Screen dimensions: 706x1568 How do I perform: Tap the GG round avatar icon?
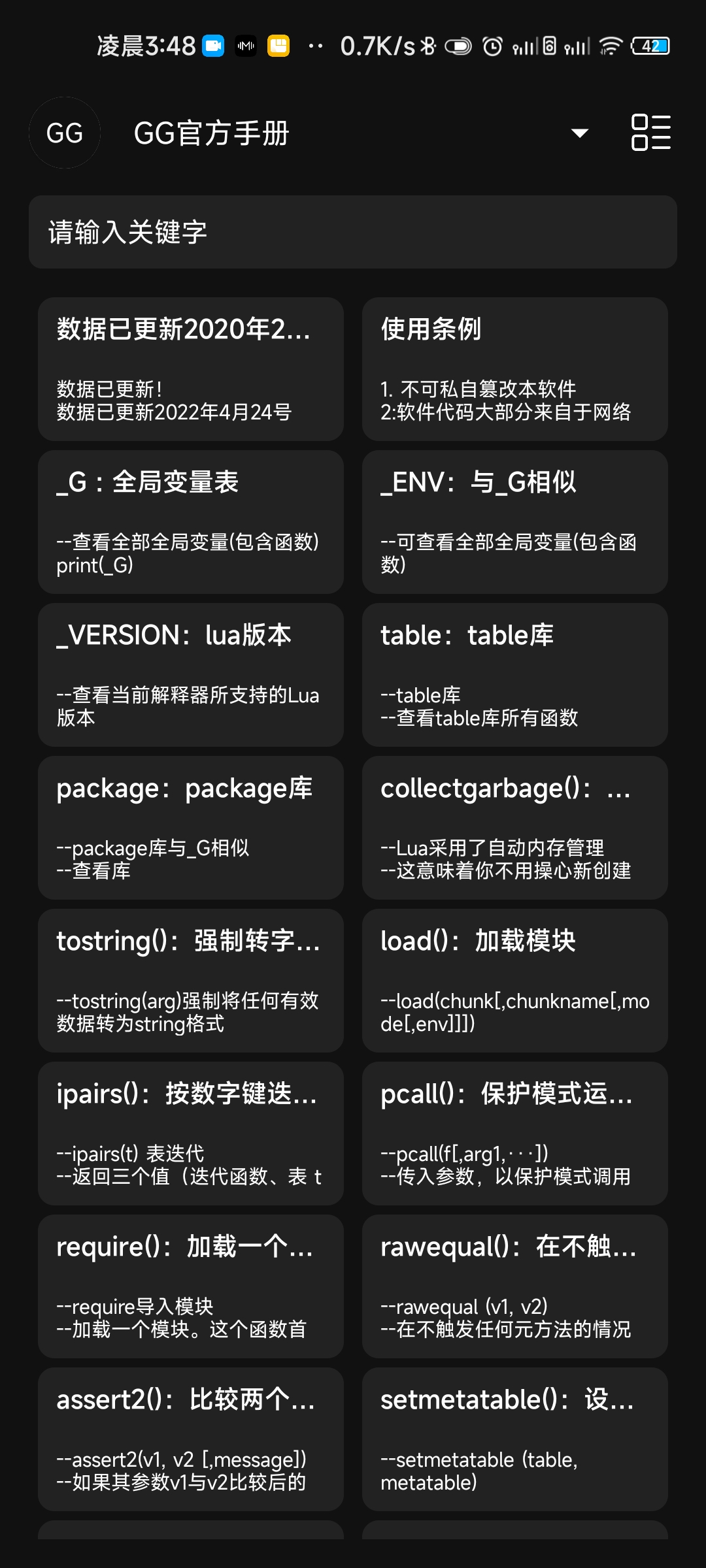(65, 133)
